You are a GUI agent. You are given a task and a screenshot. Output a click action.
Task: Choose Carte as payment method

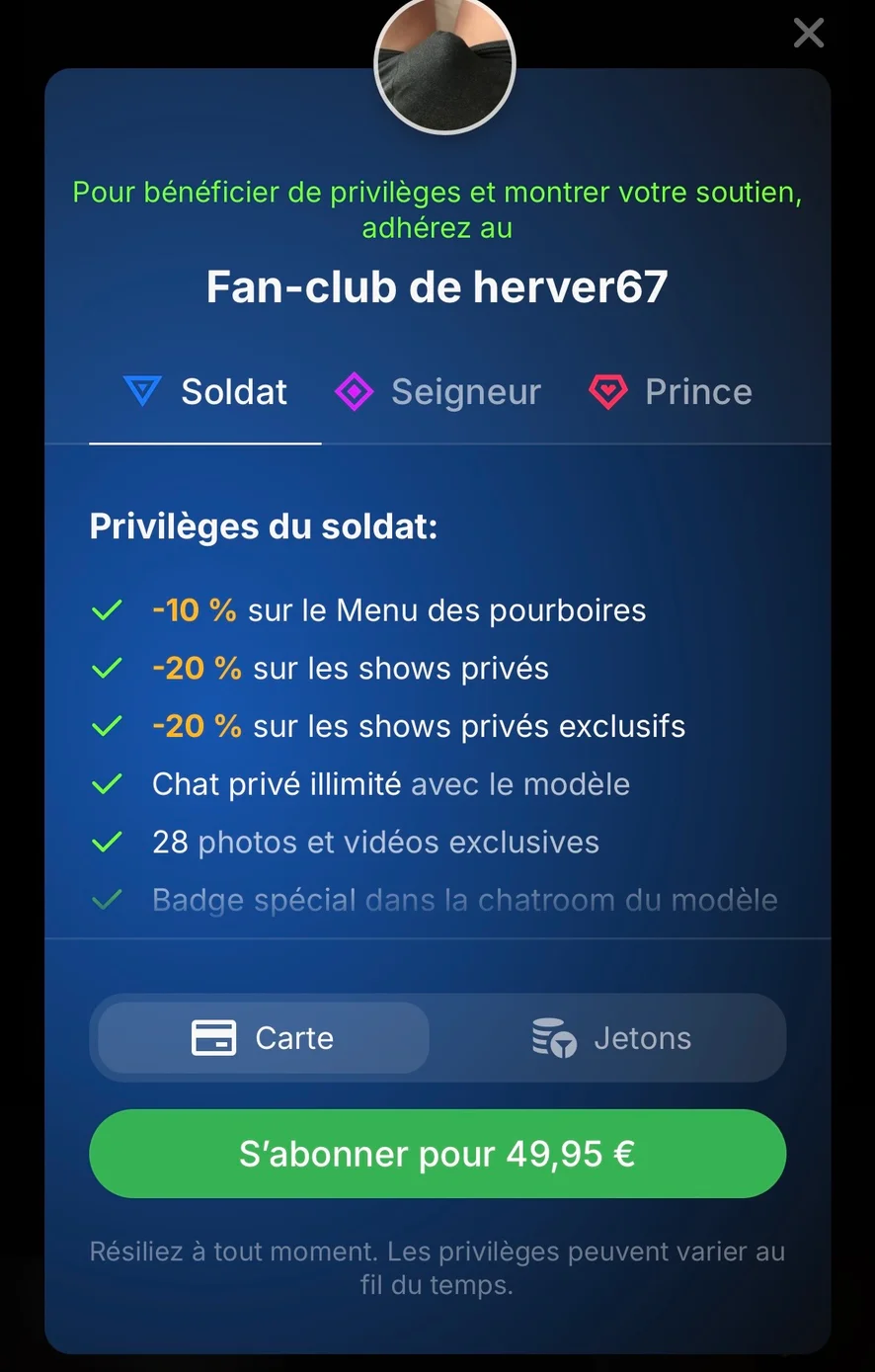[x=264, y=1038]
